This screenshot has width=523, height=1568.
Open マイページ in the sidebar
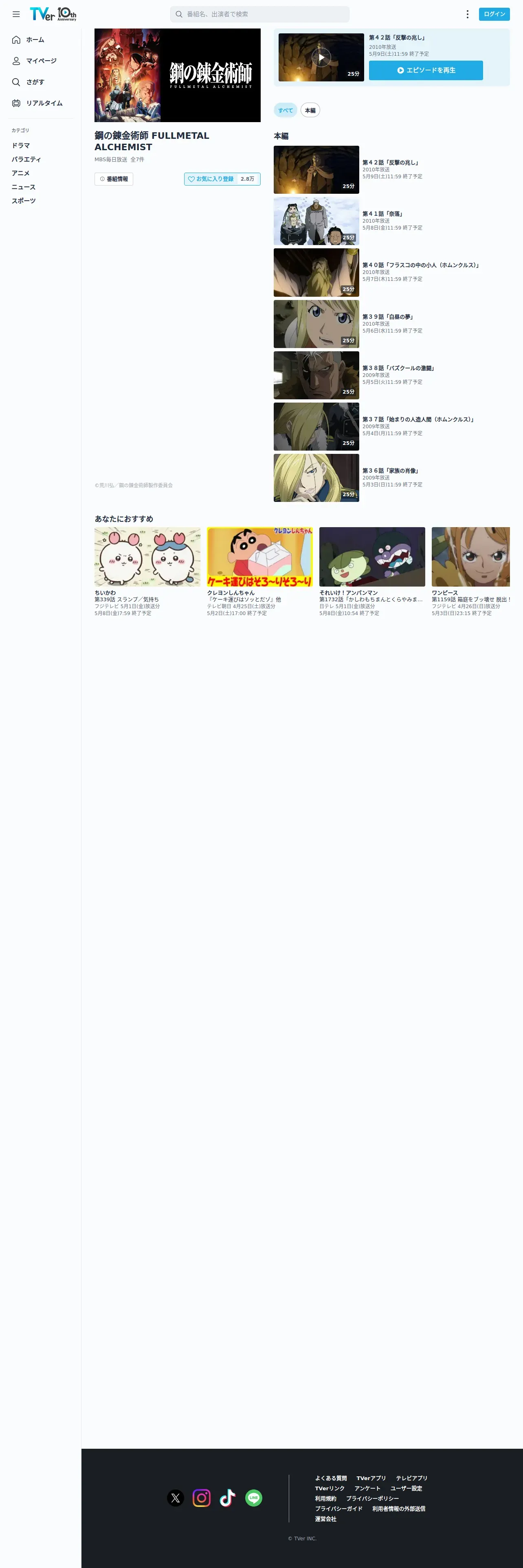(41, 61)
